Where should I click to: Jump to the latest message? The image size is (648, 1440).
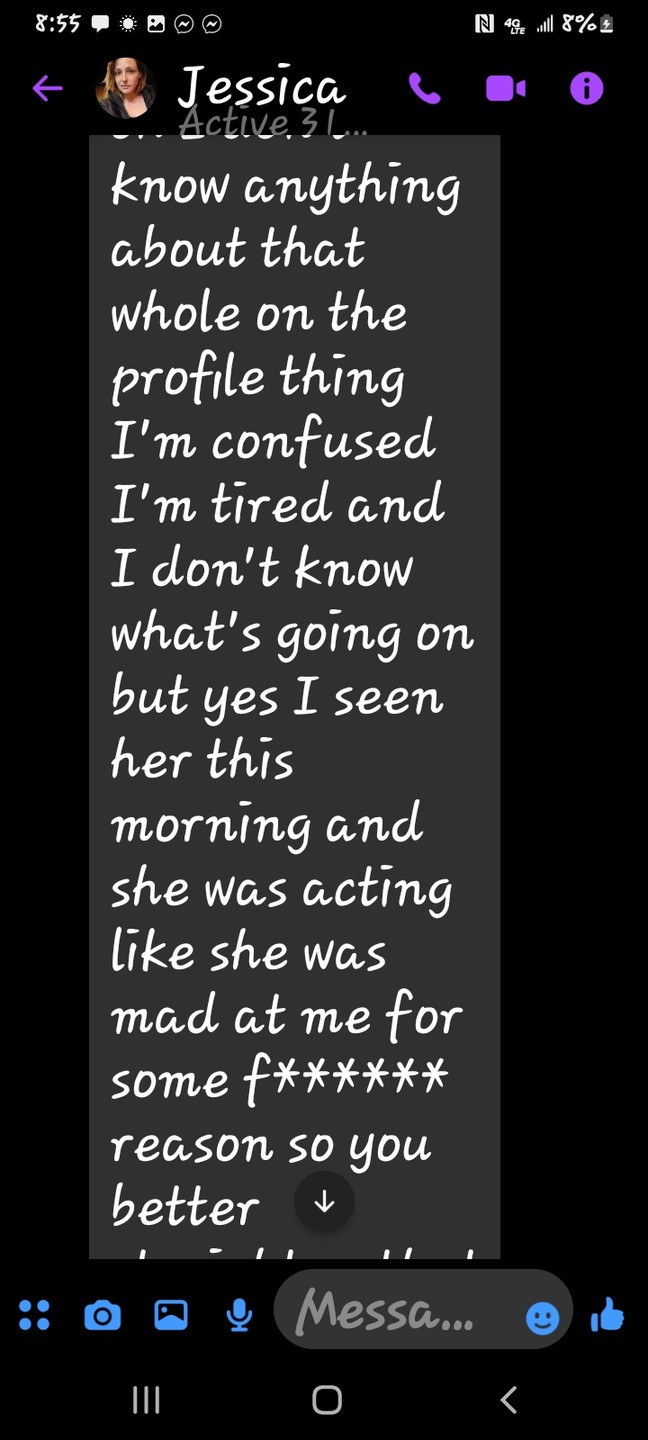click(x=324, y=1203)
